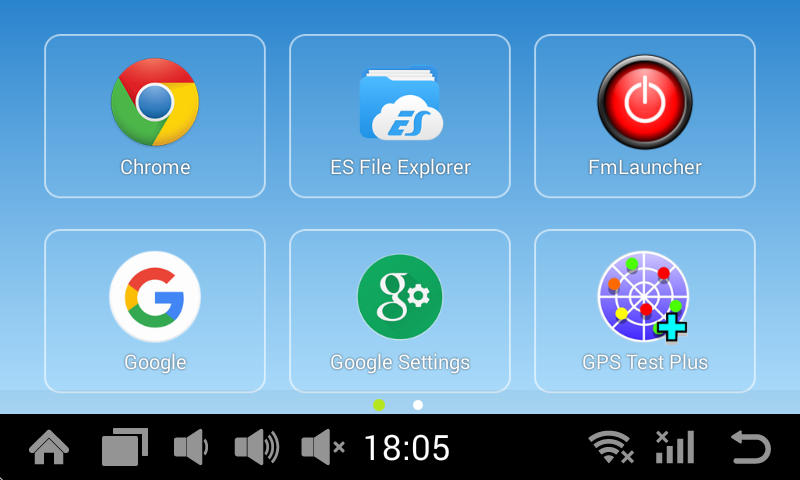Image resolution: width=800 pixels, height=480 pixels.
Task: Raise the volume
Action: [x=256, y=447]
